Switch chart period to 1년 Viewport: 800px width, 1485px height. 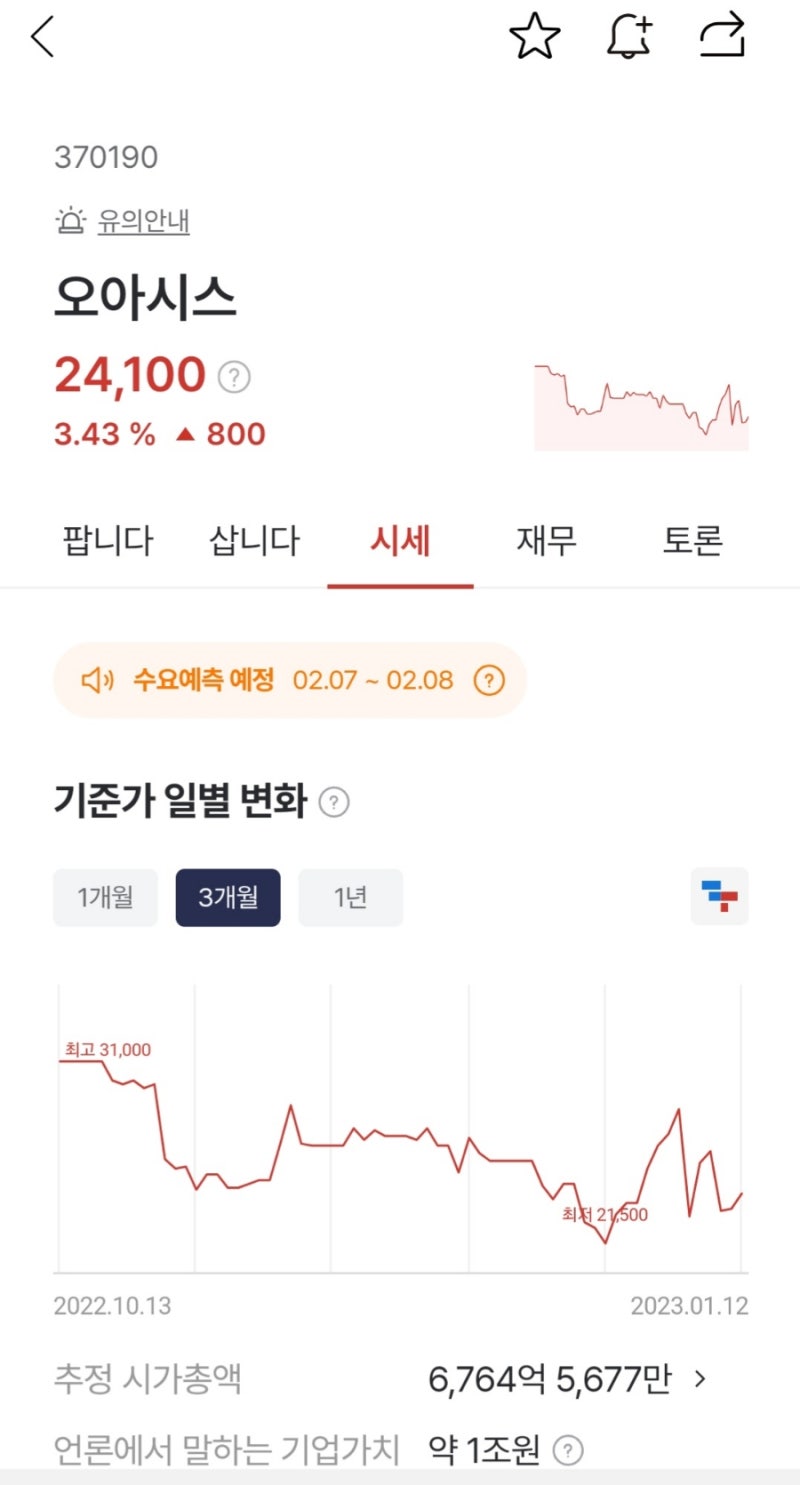point(350,897)
